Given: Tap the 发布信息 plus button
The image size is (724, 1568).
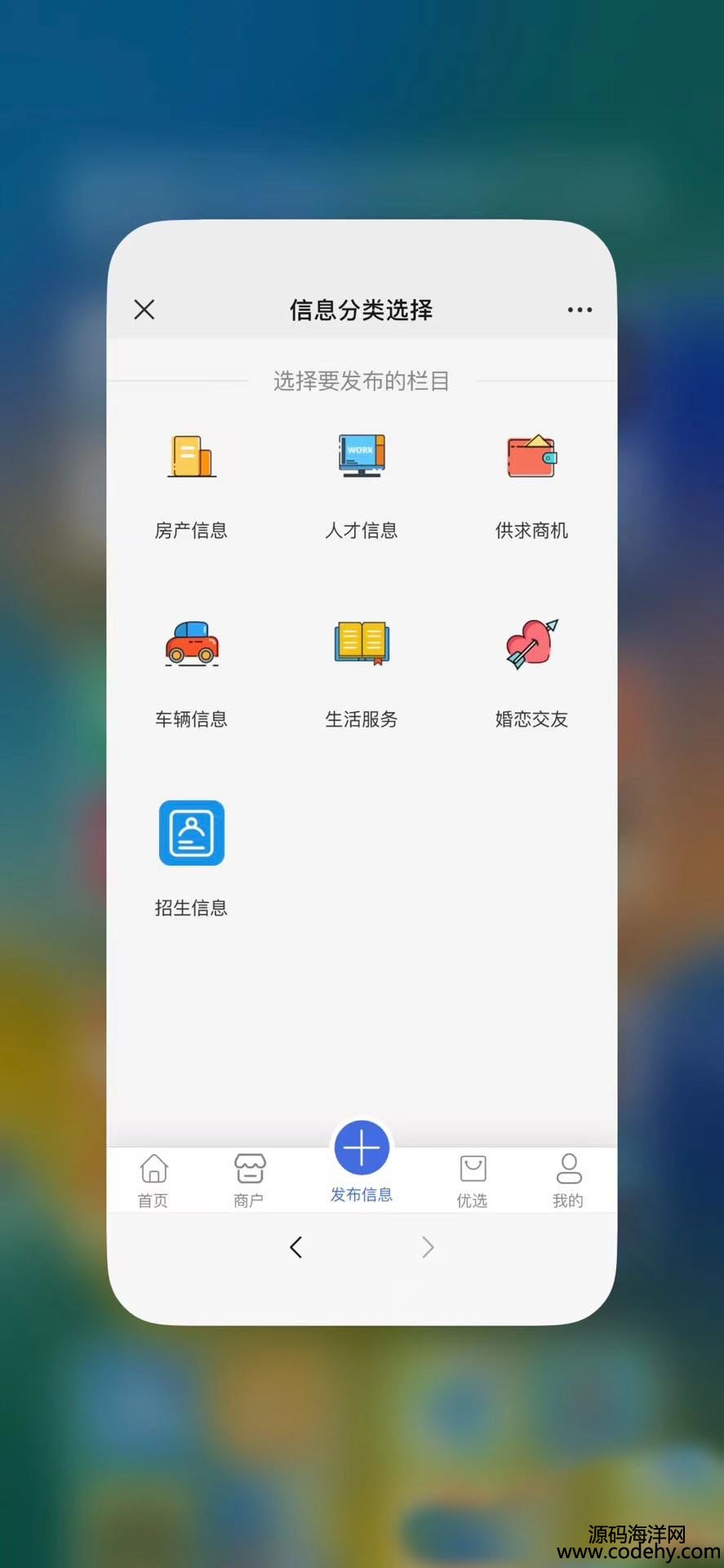Looking at the screenshot, I should pyautogui.click(x=362, y=1148).
